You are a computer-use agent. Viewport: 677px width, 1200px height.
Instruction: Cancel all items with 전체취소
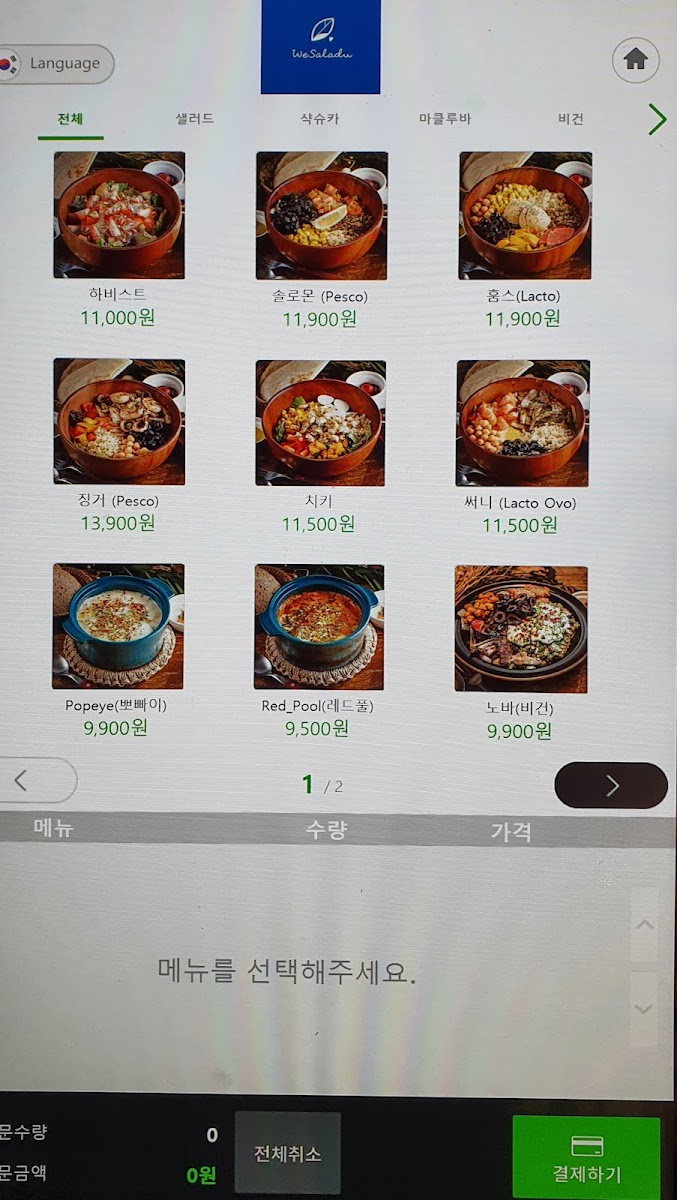coord(287,1153)
